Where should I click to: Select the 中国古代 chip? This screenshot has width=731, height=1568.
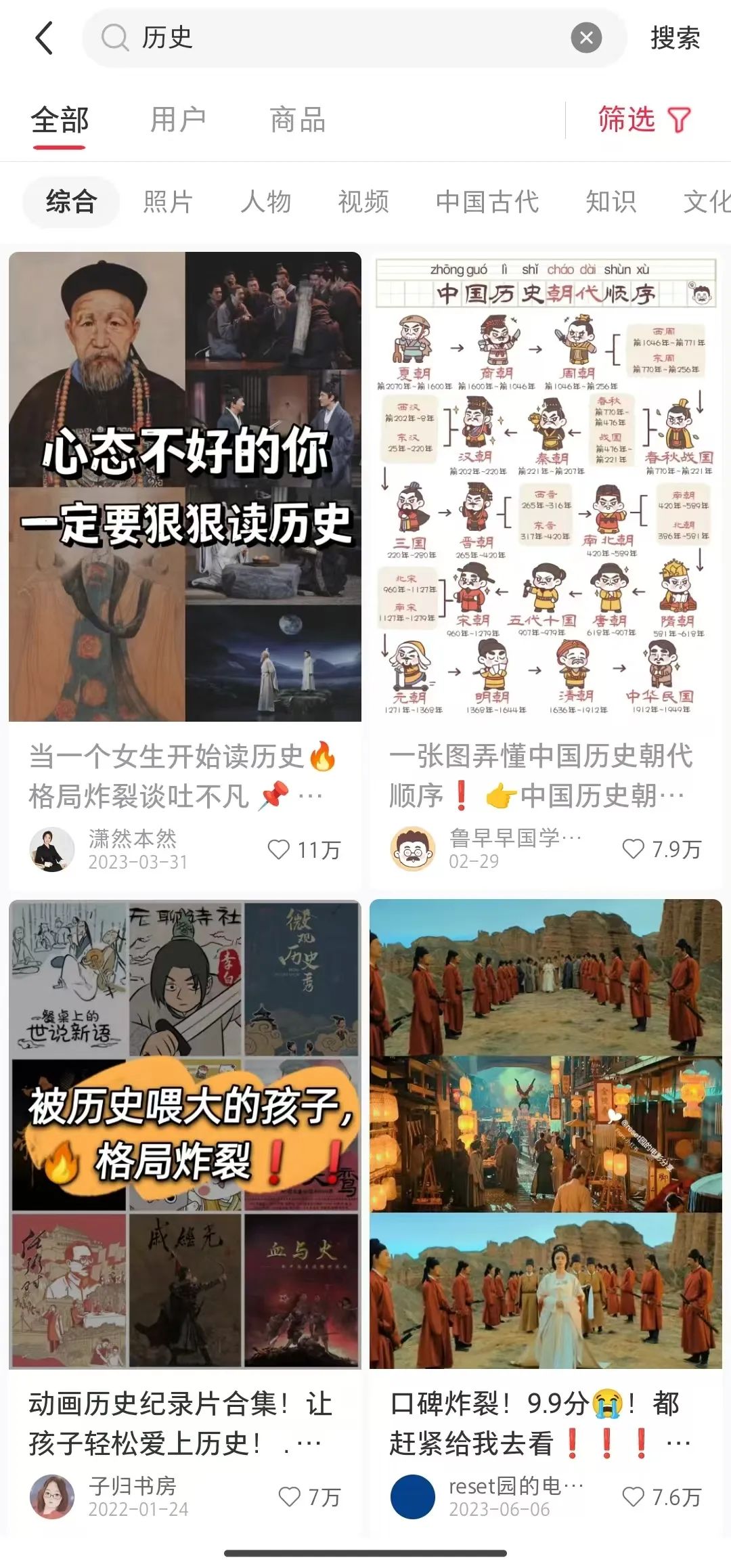point(487,202)
